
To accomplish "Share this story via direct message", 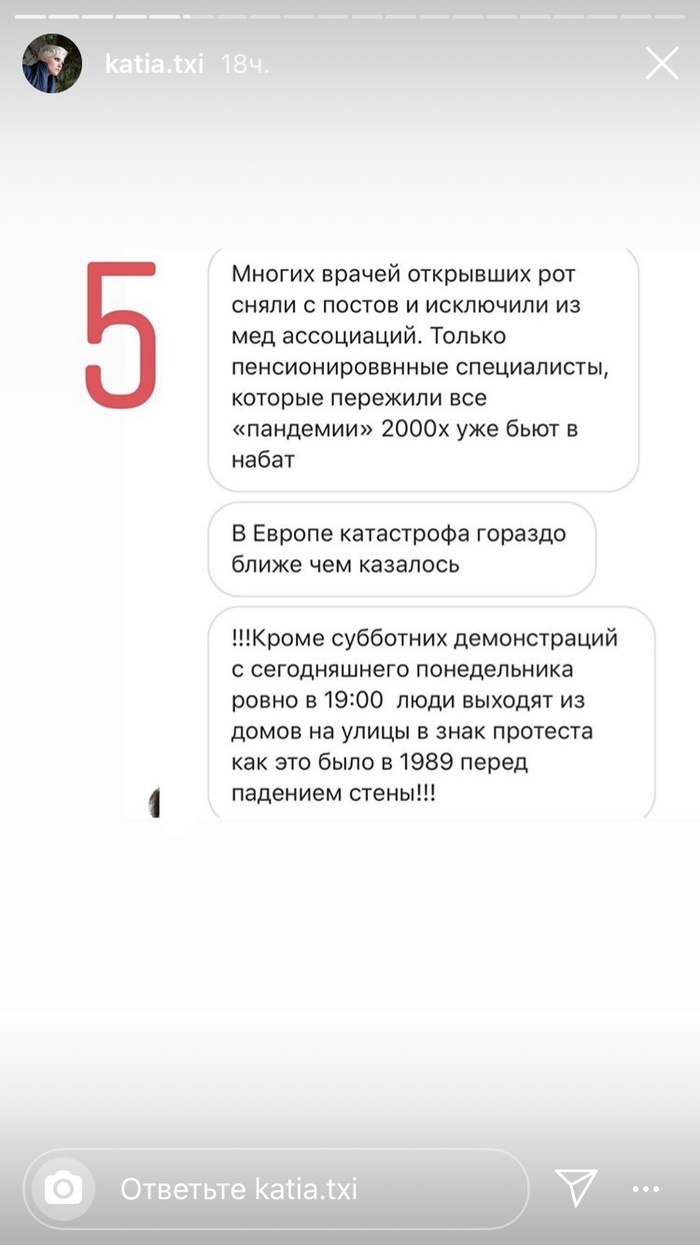I will tap(577, 1188).
